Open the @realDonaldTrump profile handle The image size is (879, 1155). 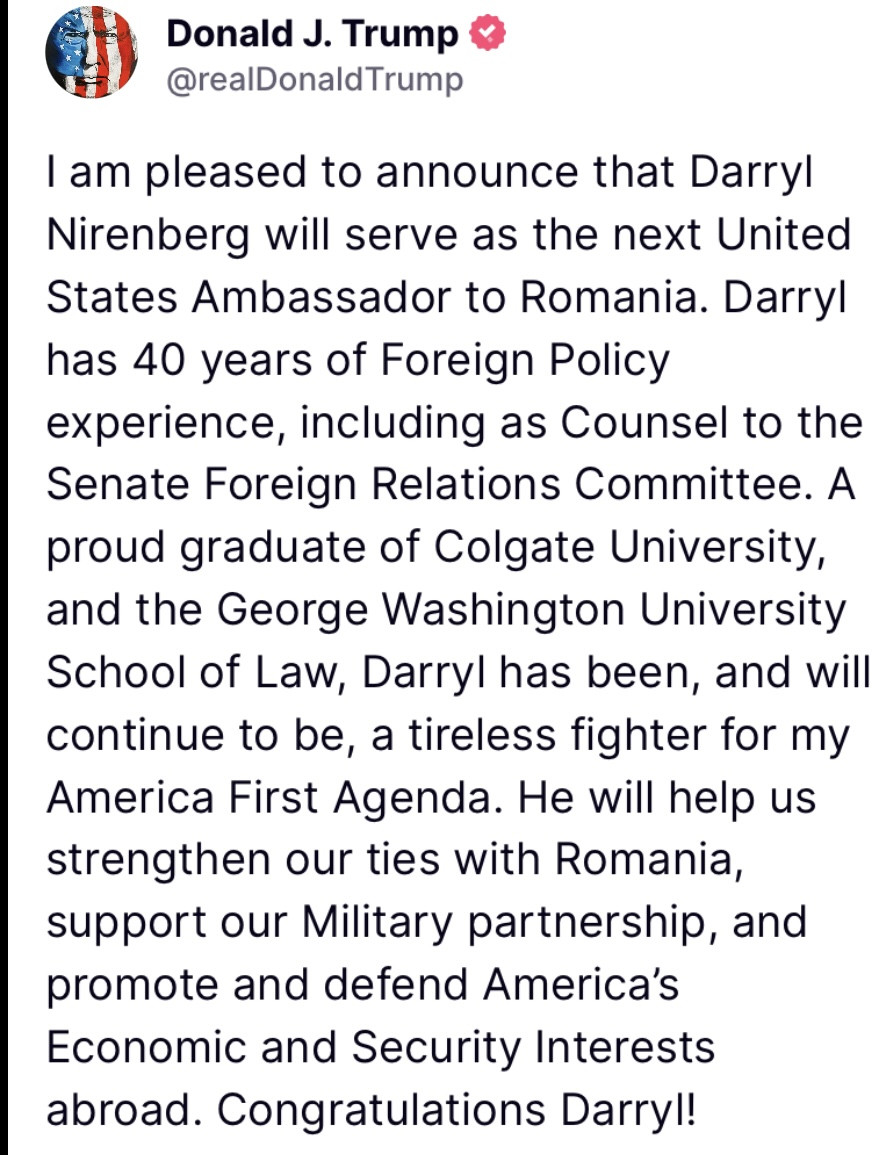tap(313, 80)
